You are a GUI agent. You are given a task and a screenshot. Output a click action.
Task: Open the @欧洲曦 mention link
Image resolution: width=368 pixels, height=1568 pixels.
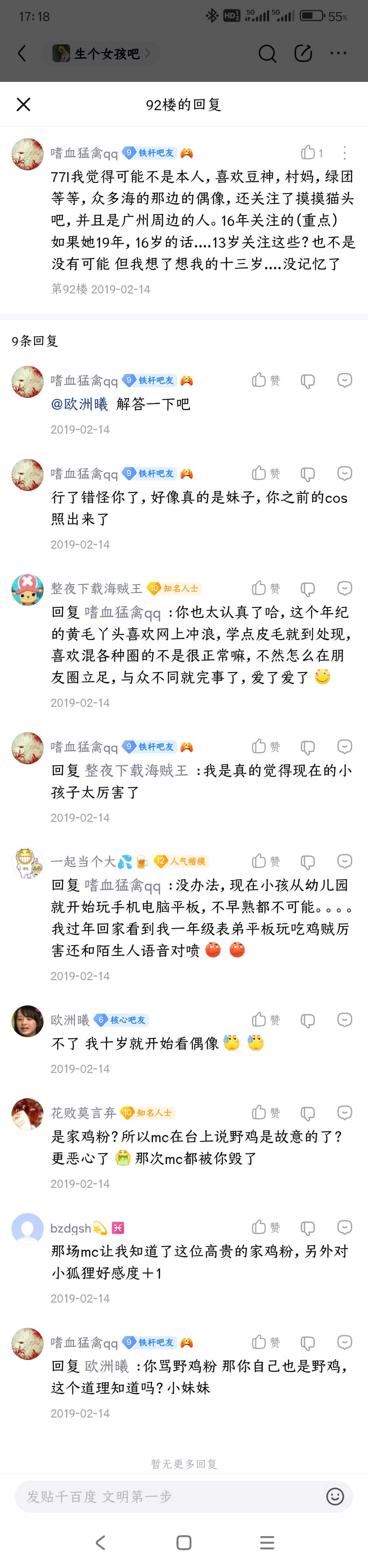point(79,404)
